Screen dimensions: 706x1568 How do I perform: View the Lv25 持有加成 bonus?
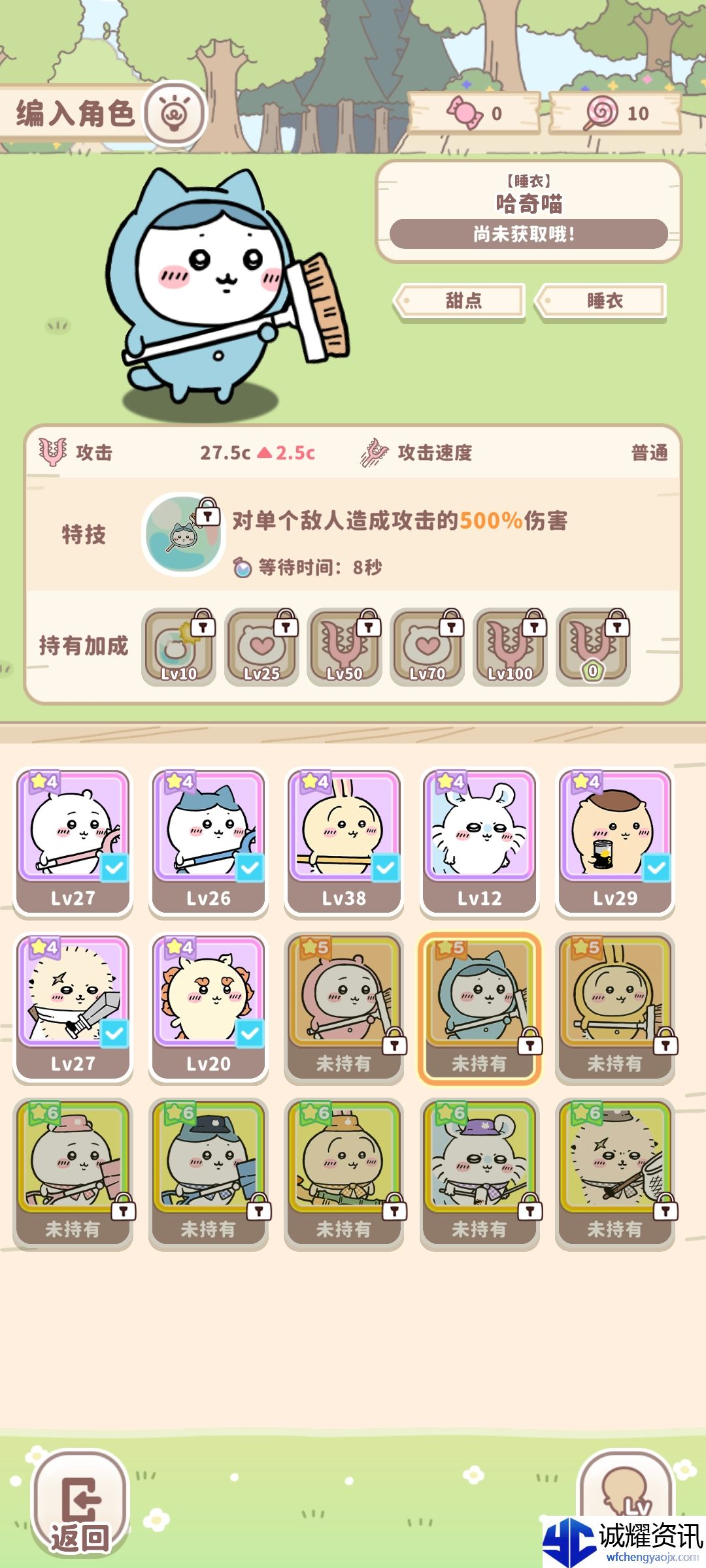point(261,647)
